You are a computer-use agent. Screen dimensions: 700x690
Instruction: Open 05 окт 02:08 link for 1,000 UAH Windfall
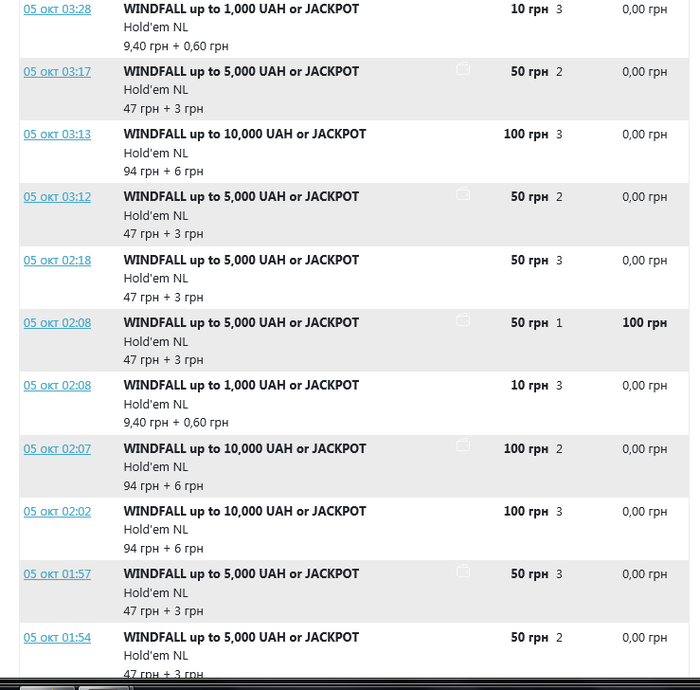pyautogui.click(x=57, y=386)
